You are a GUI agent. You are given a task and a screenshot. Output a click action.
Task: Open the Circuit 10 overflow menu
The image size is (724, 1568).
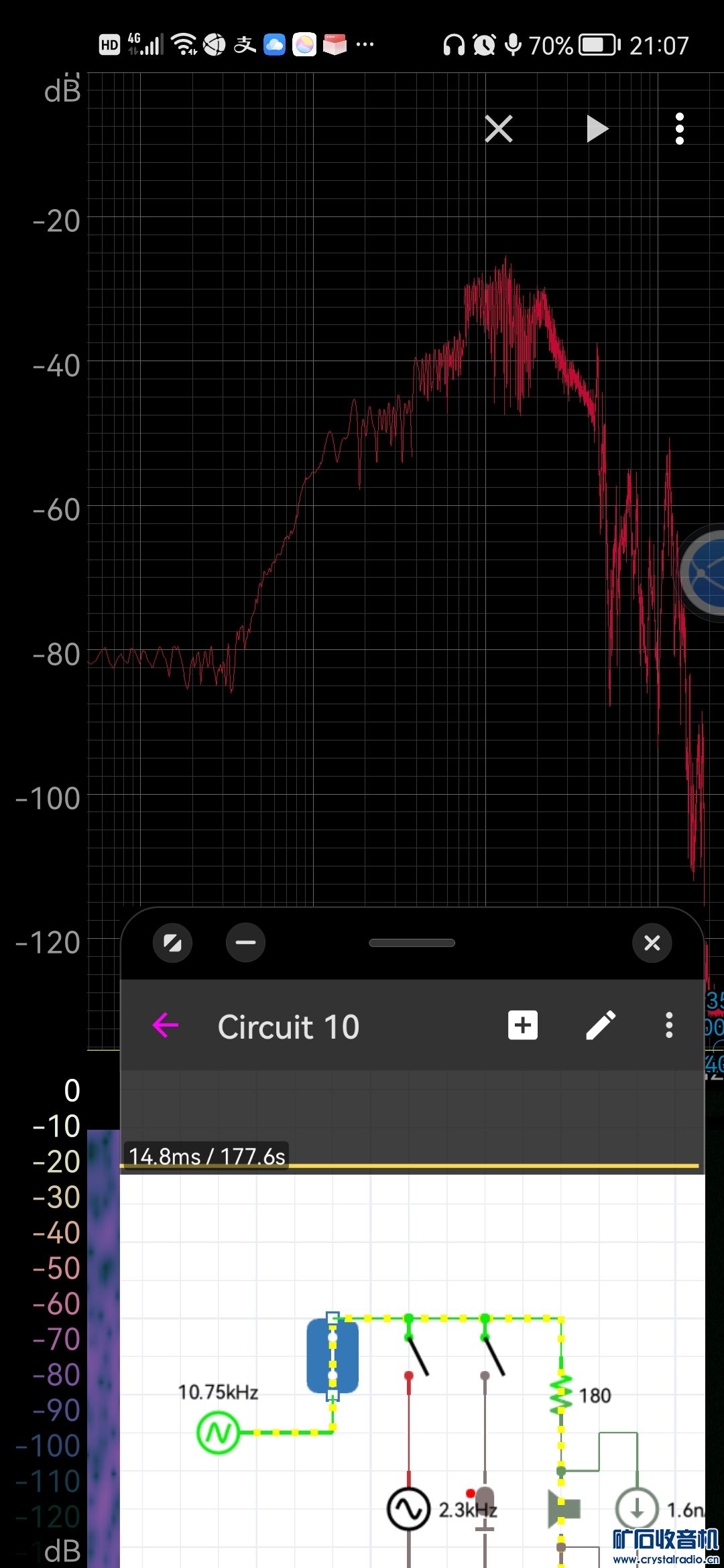click(668, 1025)
